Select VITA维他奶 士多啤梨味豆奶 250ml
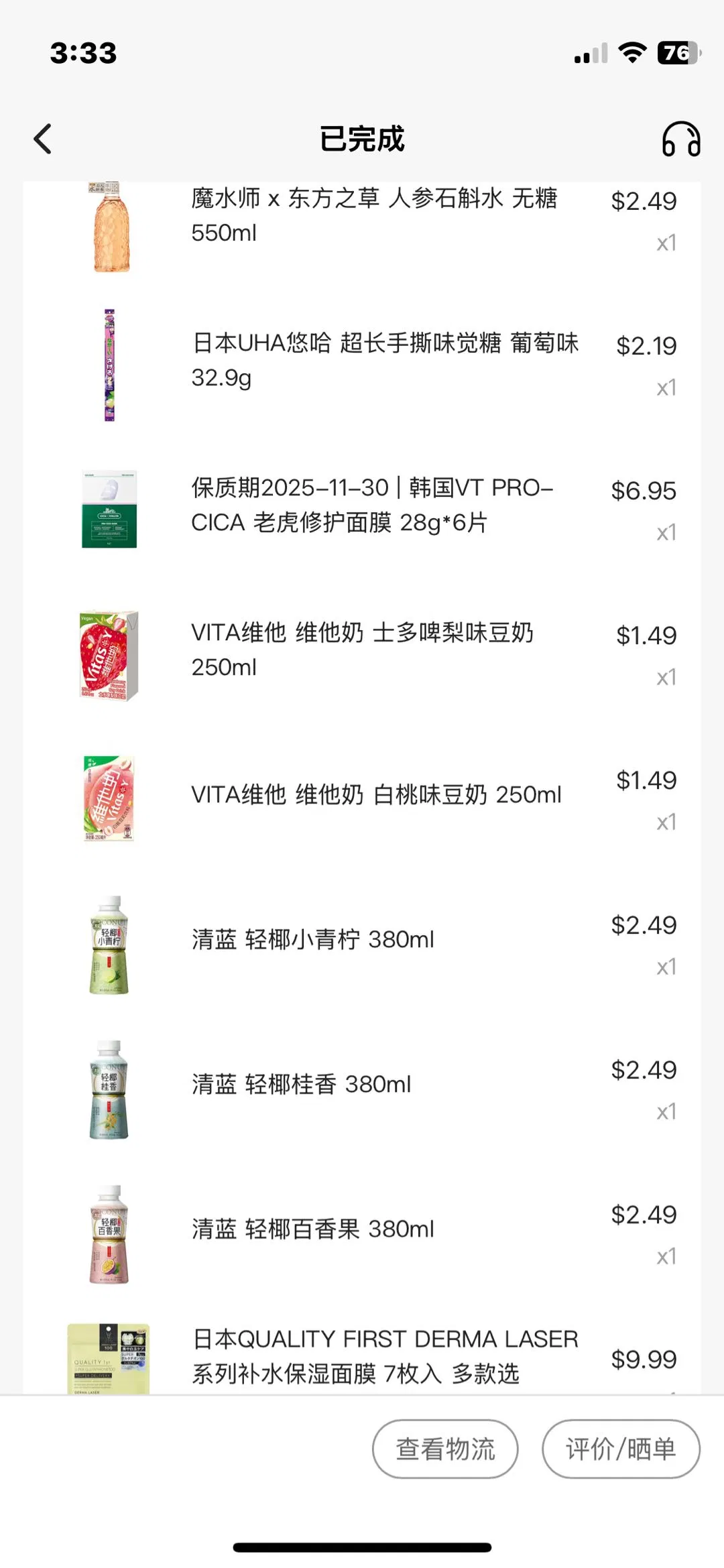The width and height of the screenshot is (724, 1568). (x=363, y=650)
